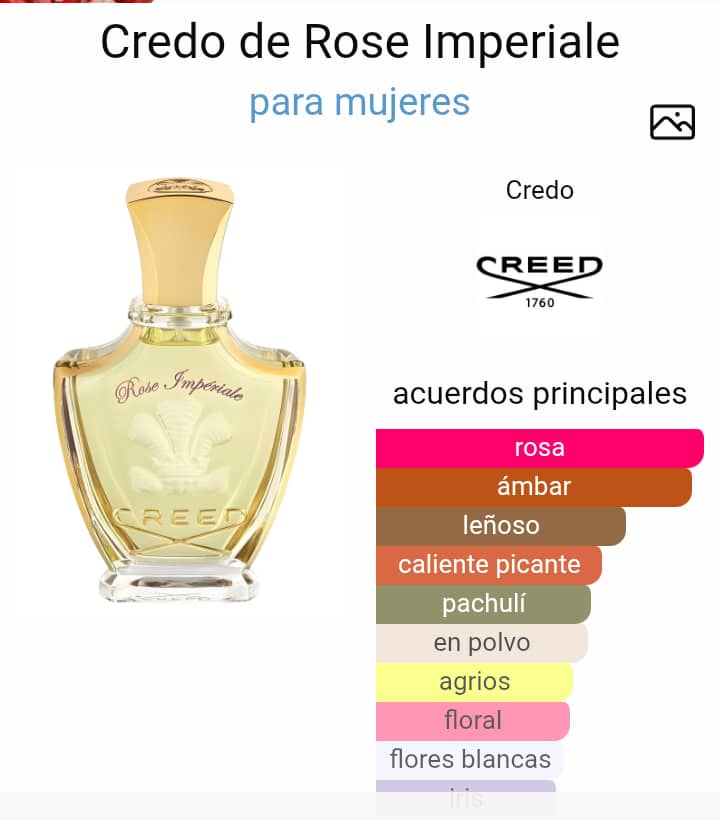
Task: Tap the Creed 1760 brand logo
Action: (x=540, y=280)
